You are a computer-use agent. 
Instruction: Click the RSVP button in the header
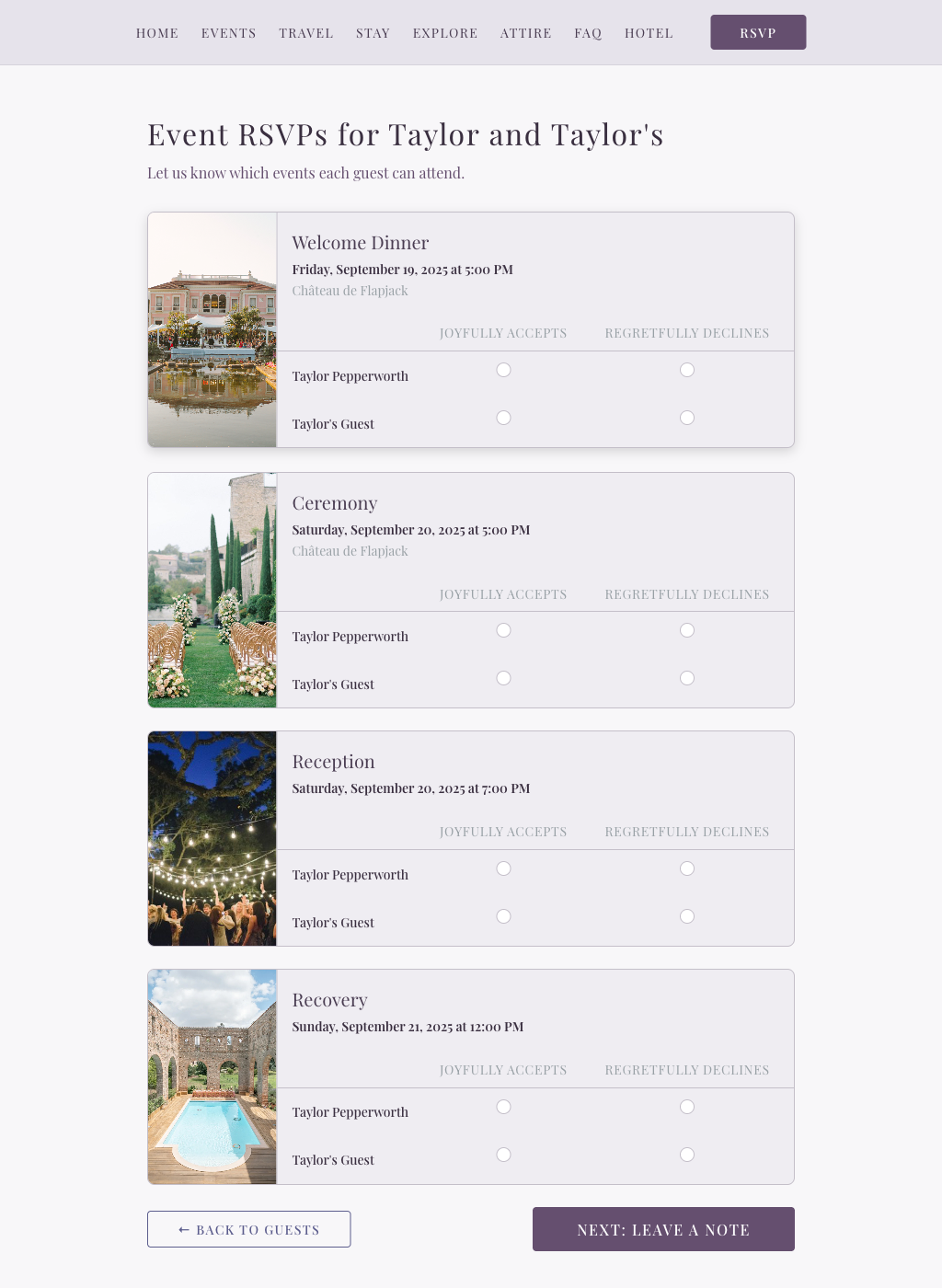pyautogui.click(x=757, y=31)
